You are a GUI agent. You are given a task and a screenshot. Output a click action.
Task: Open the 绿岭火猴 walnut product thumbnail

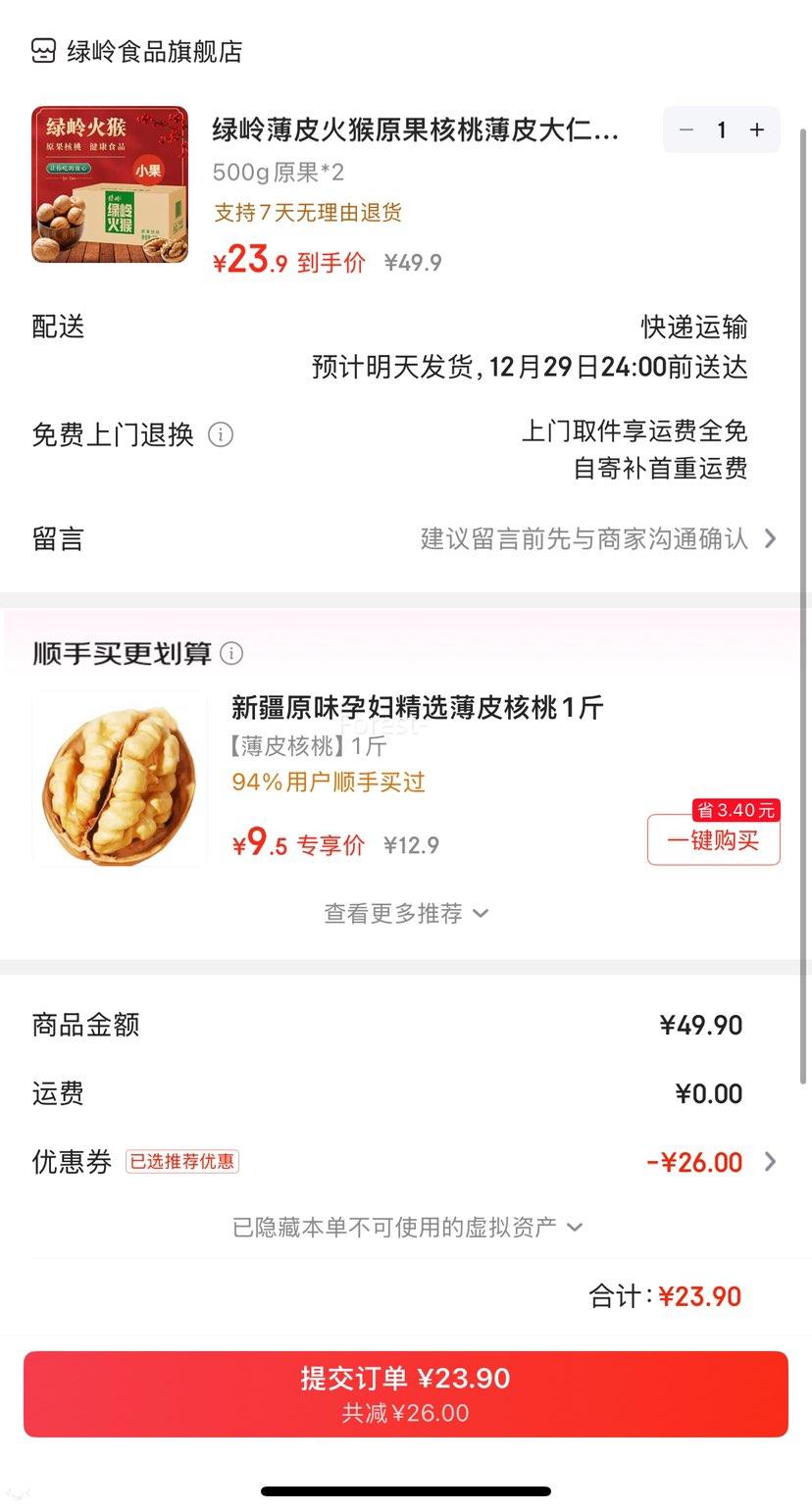[x=109, y=185]
